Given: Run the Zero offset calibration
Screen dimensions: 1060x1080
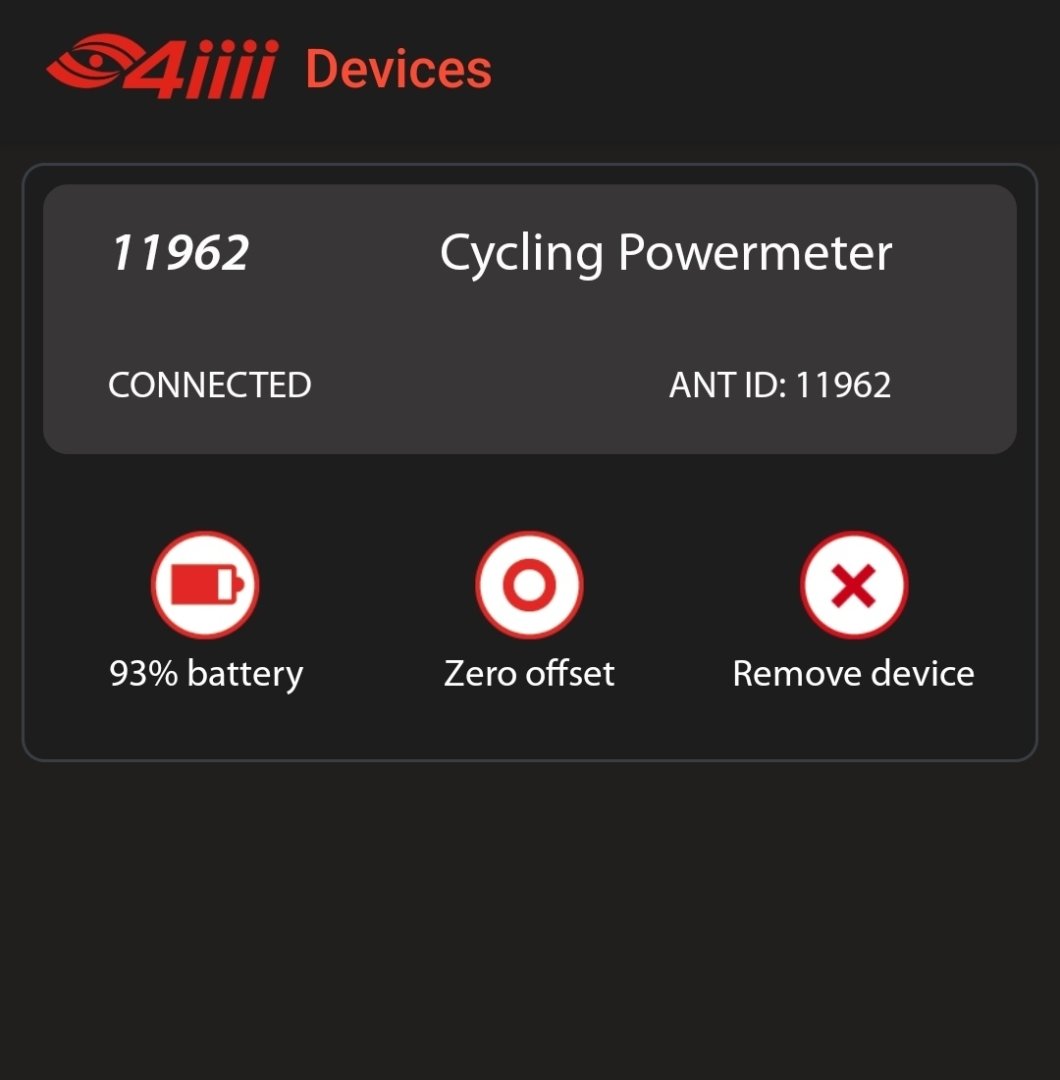Looking at the screenshot, I should (x=529, y=585).
